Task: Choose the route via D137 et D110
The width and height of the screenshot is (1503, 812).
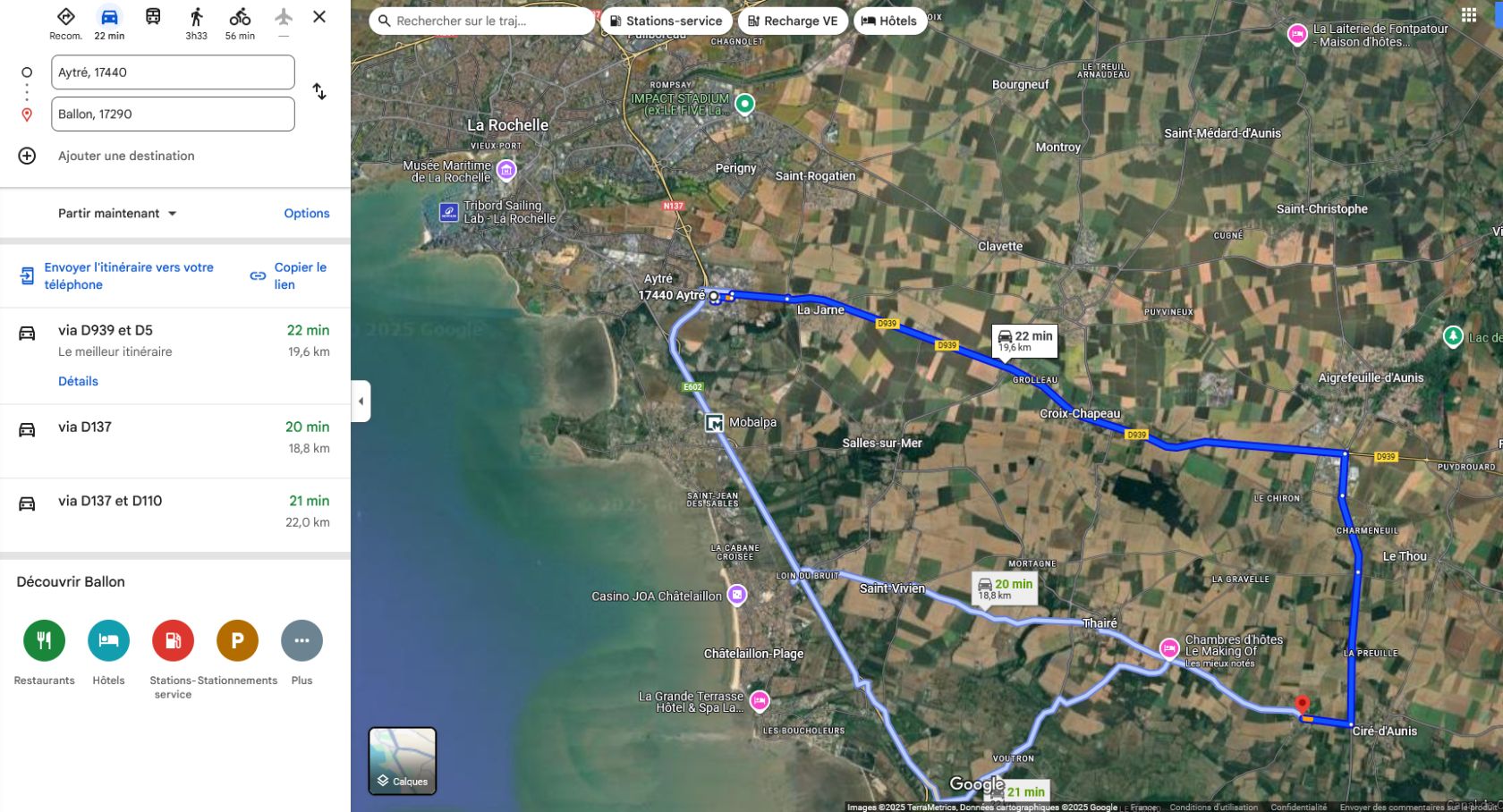Action: [x=174, y=512]
